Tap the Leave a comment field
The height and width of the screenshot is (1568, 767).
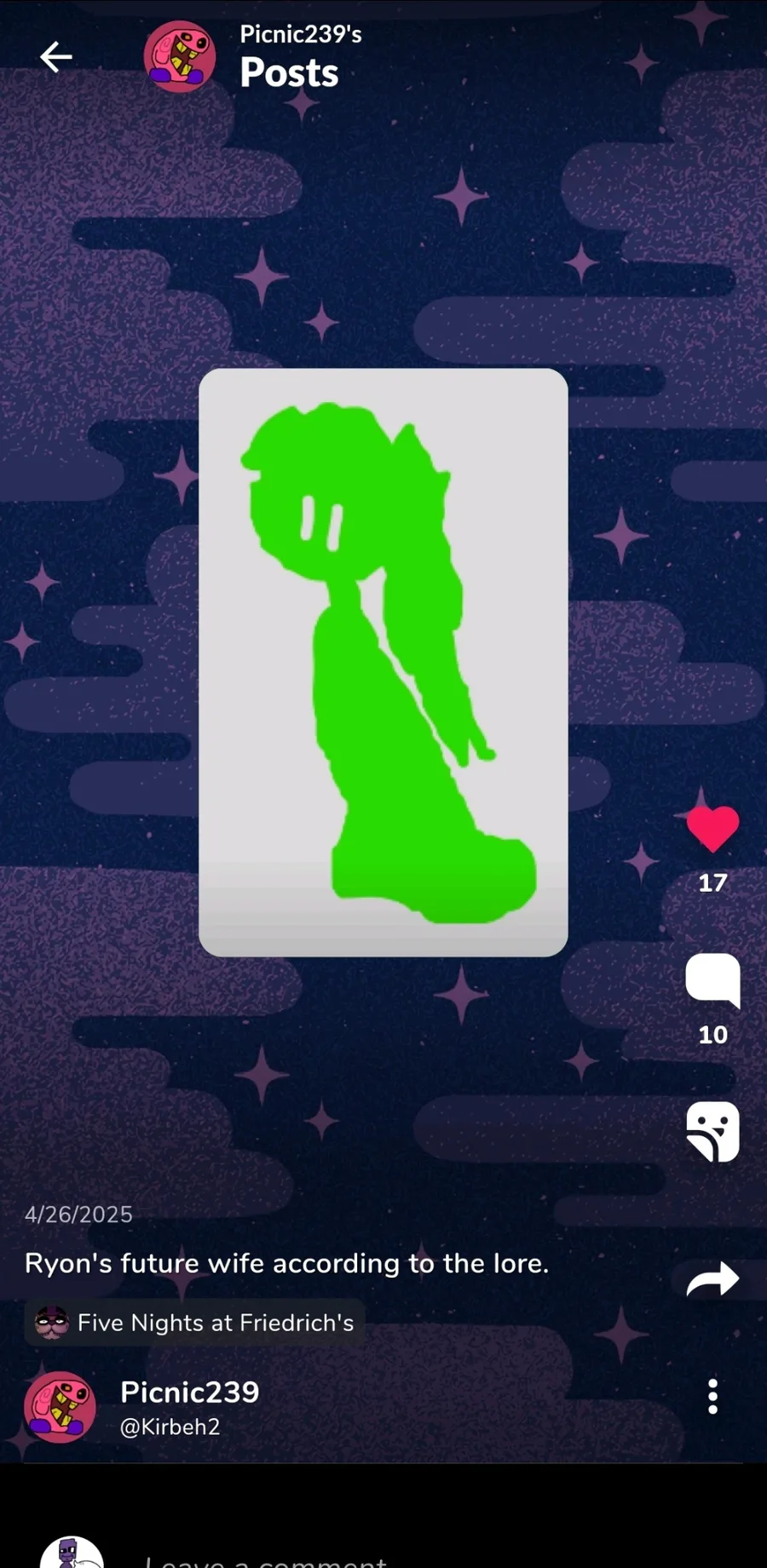click(341, 1559)
